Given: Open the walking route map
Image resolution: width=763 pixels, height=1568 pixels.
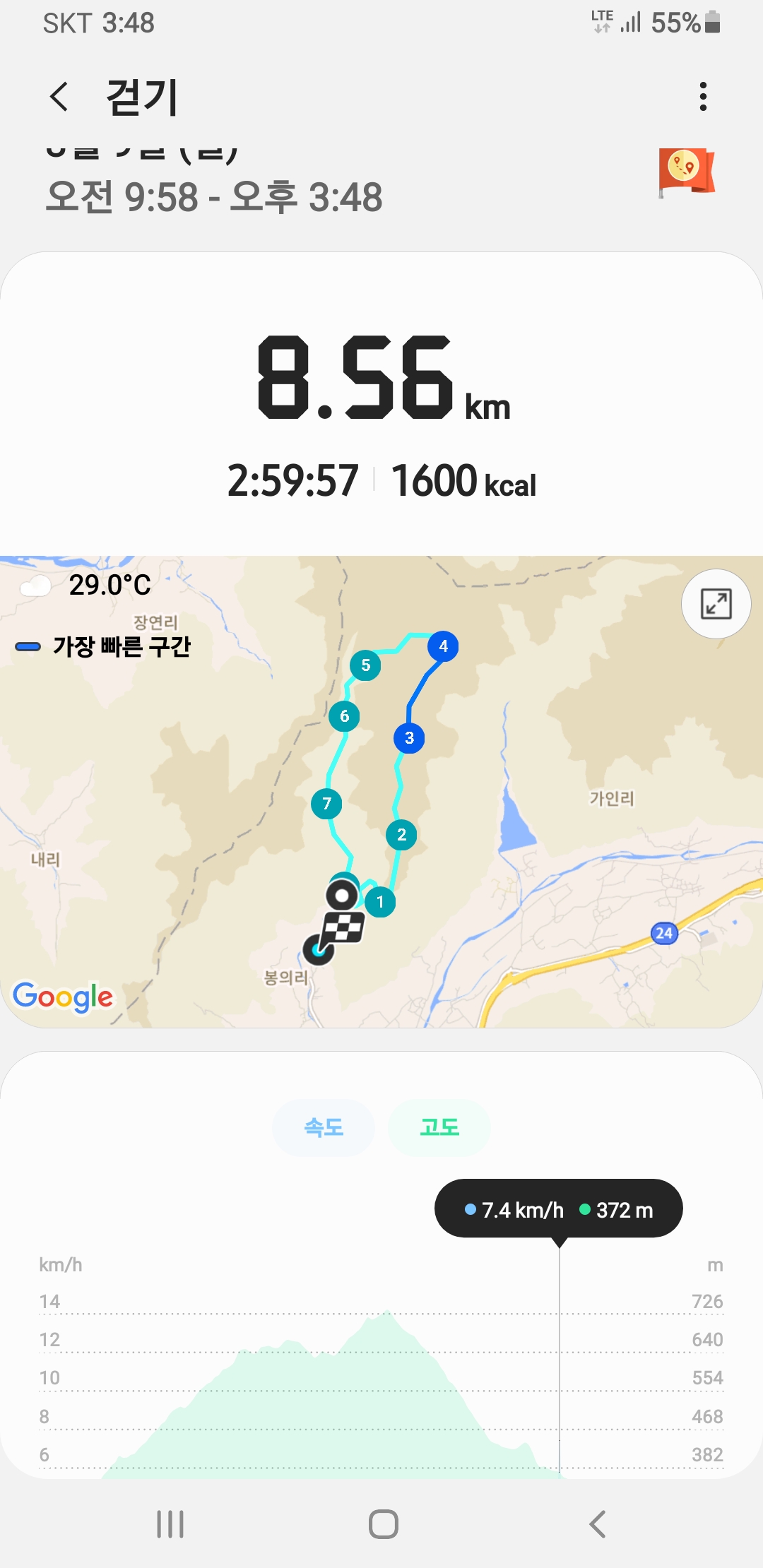Looking at the screenshot, I should [x=381, y=791].
